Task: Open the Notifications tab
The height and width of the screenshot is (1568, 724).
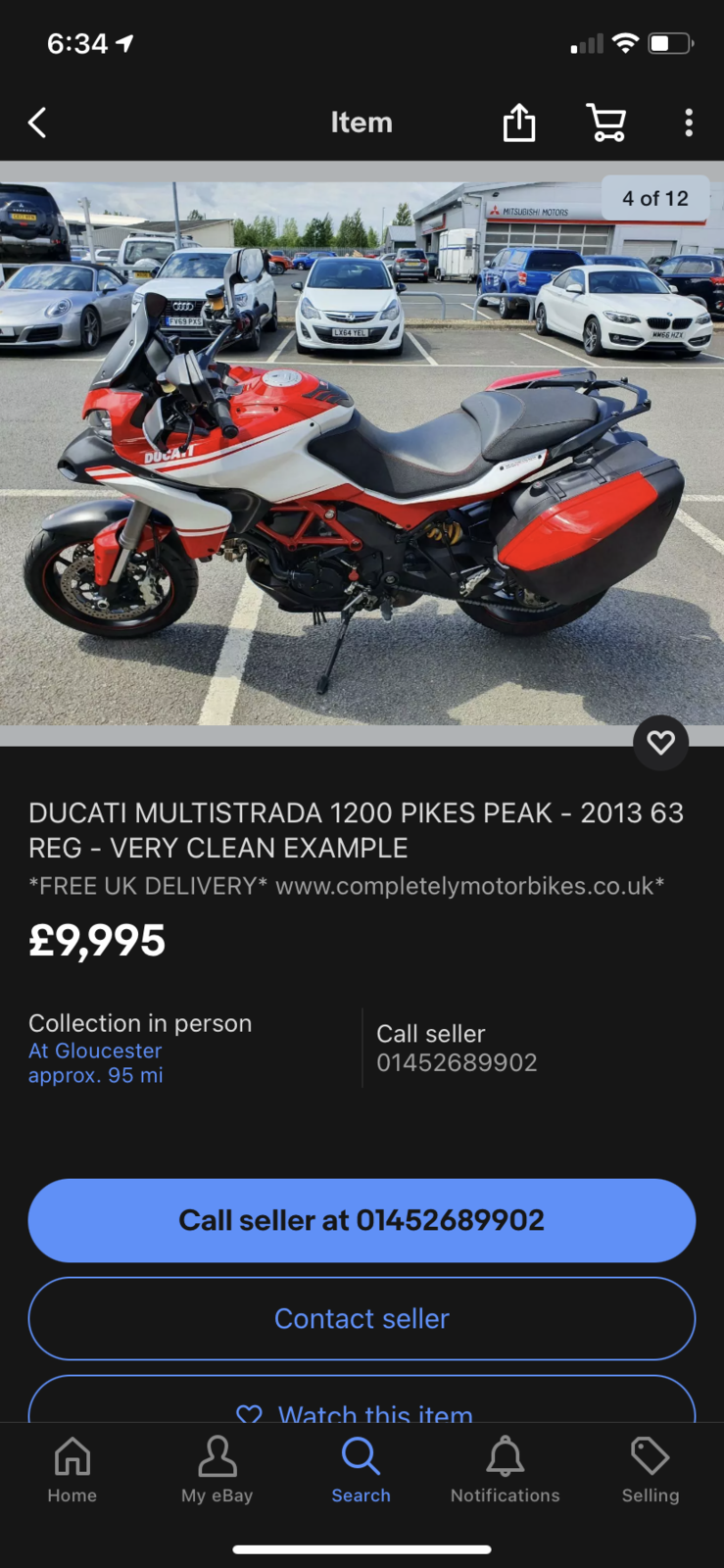Action: 505,1469
